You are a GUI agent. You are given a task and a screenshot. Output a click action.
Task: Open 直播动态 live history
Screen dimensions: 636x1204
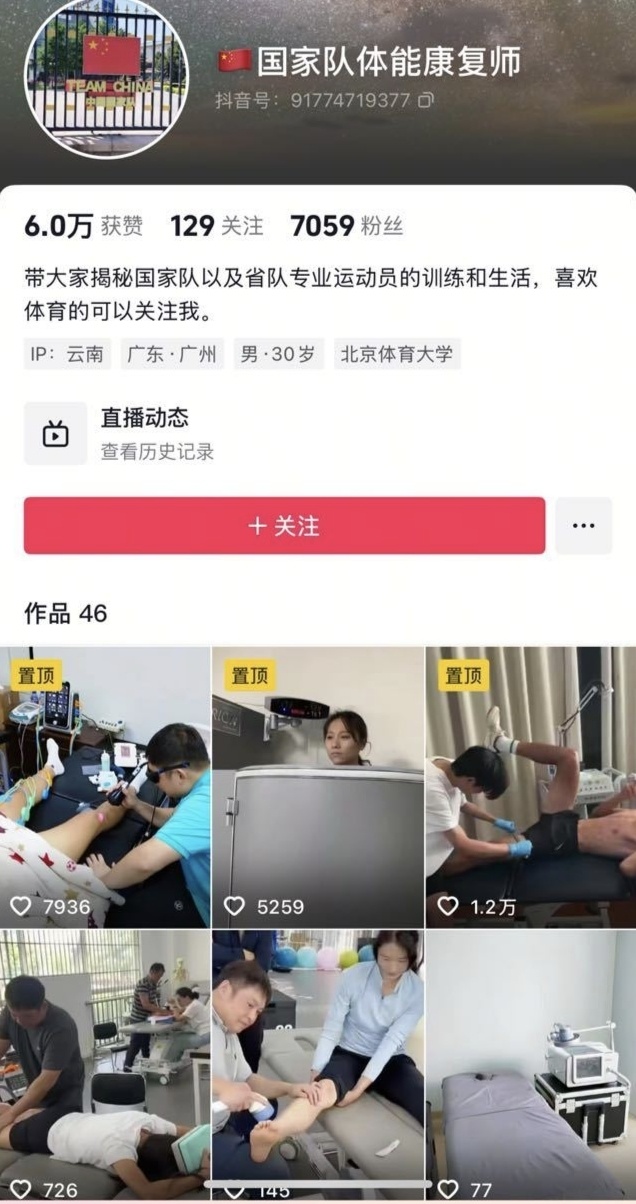point(144,433)
